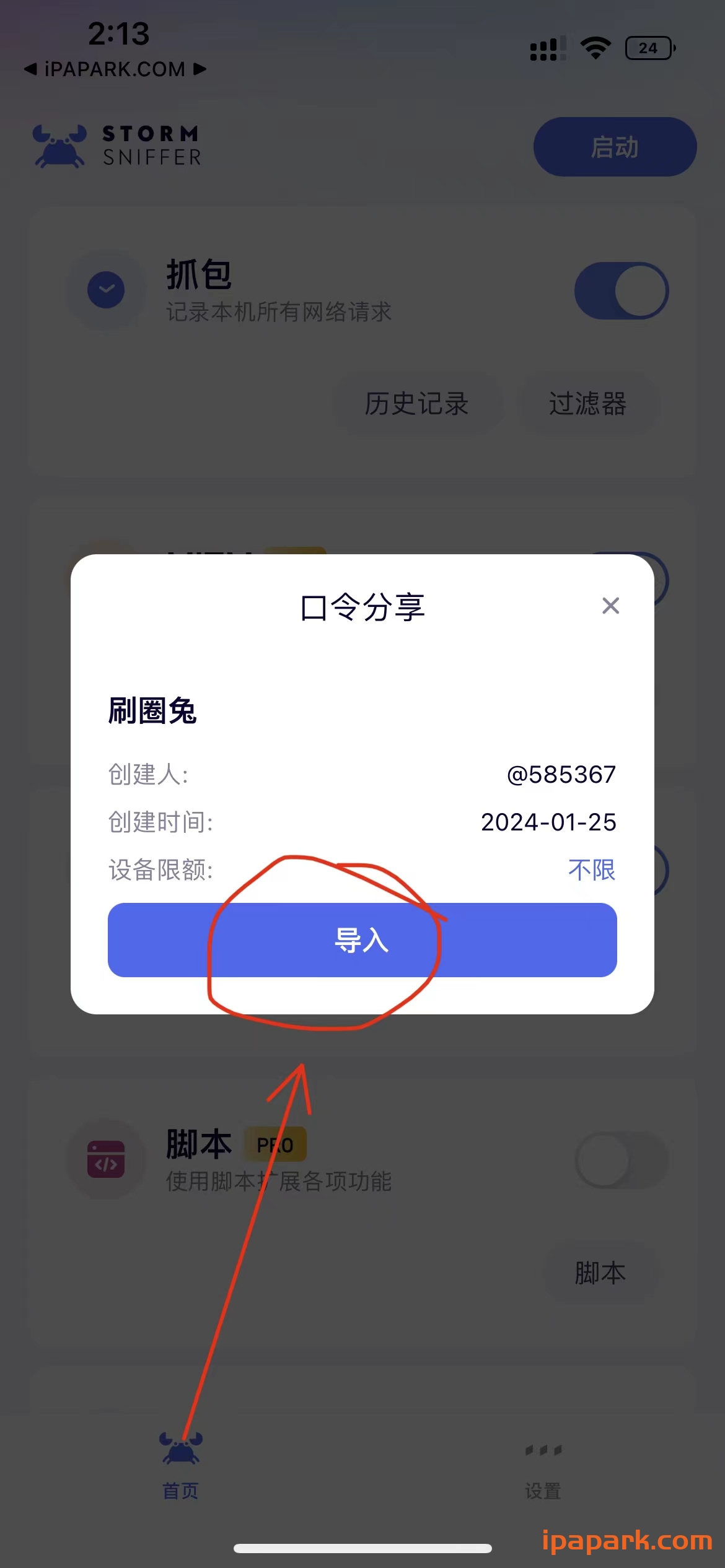Click the yellow PRO badge next to 脚本
725x1568 pixels.
click(275, 1143)
